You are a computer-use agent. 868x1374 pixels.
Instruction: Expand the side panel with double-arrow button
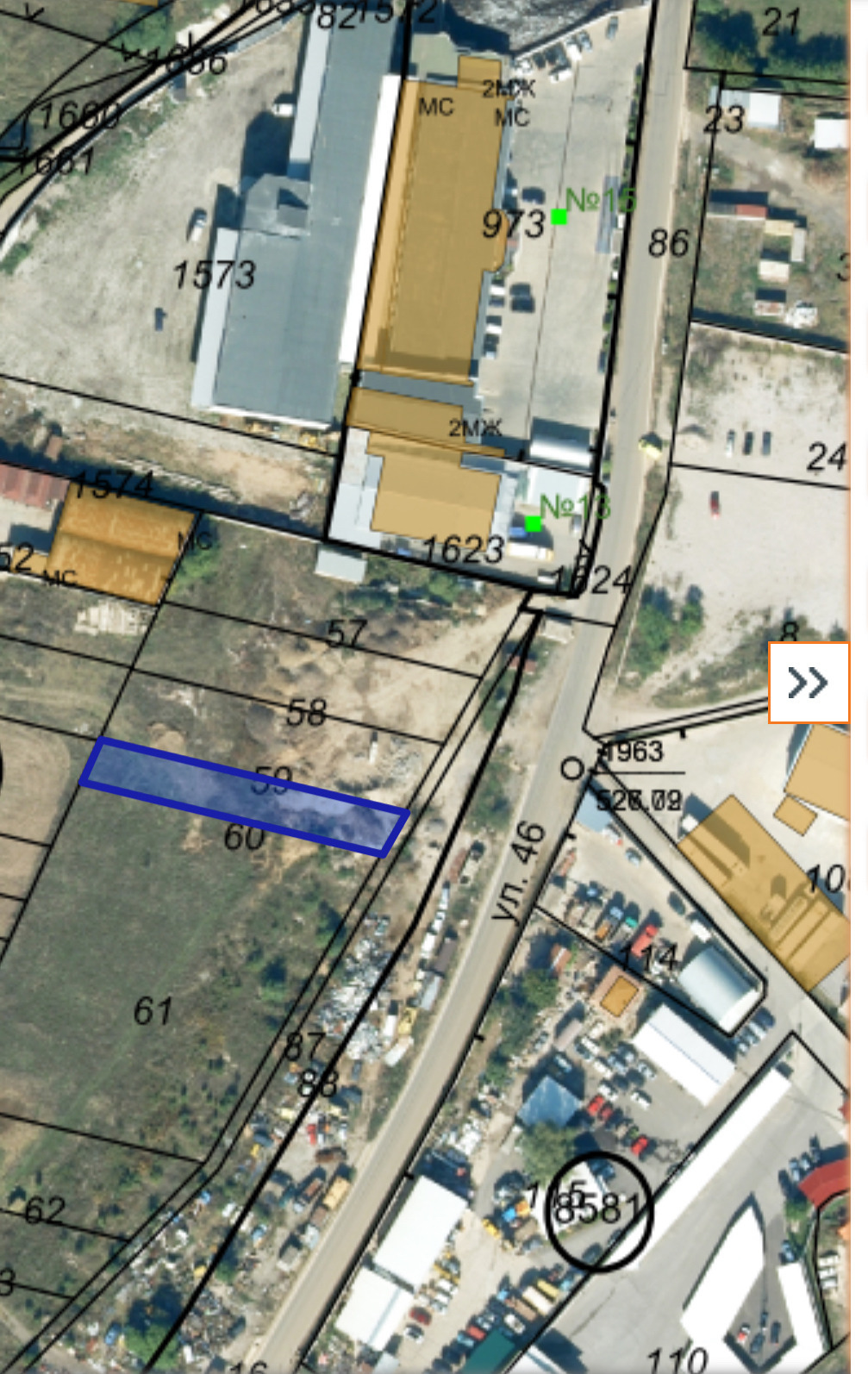pos(809,683)
